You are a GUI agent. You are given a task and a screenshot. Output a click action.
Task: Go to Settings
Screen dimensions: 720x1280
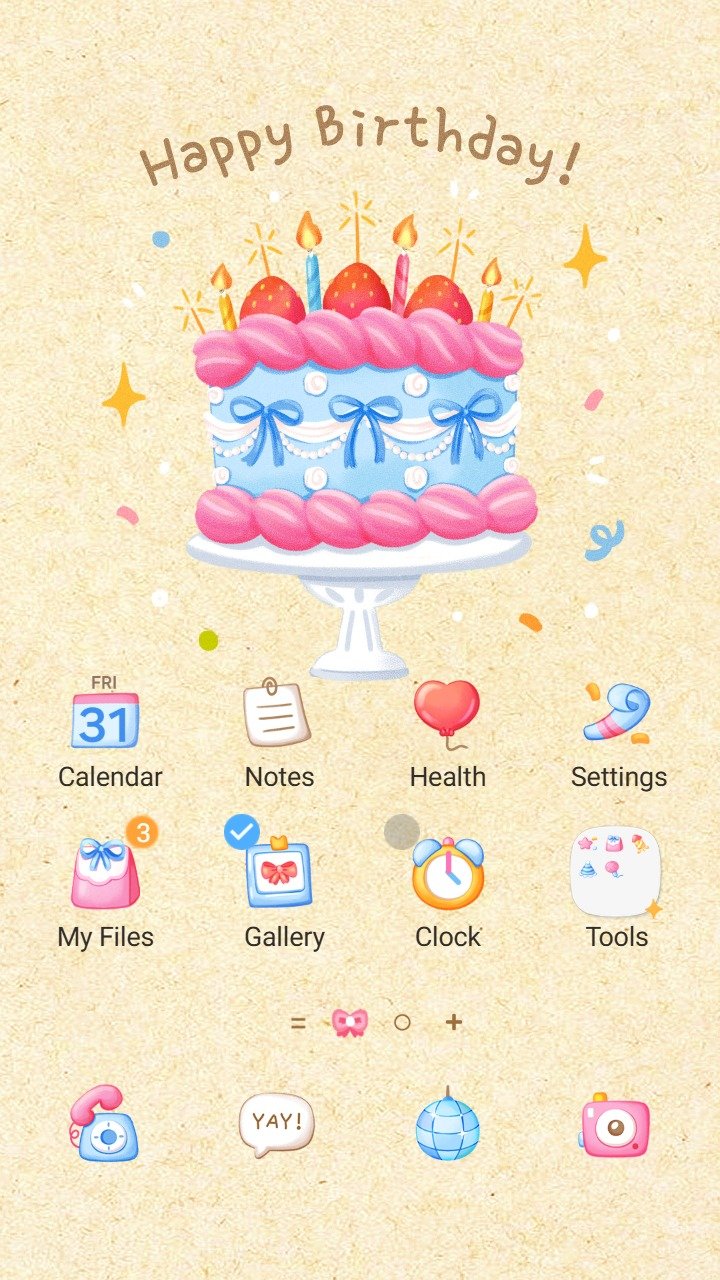617,714
